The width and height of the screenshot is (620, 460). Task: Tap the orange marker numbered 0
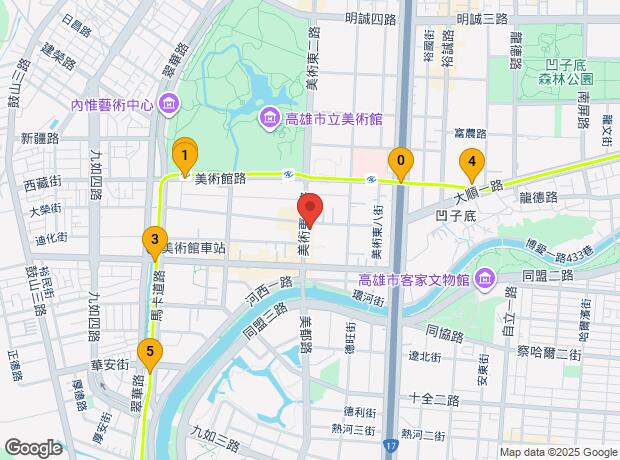401,162
